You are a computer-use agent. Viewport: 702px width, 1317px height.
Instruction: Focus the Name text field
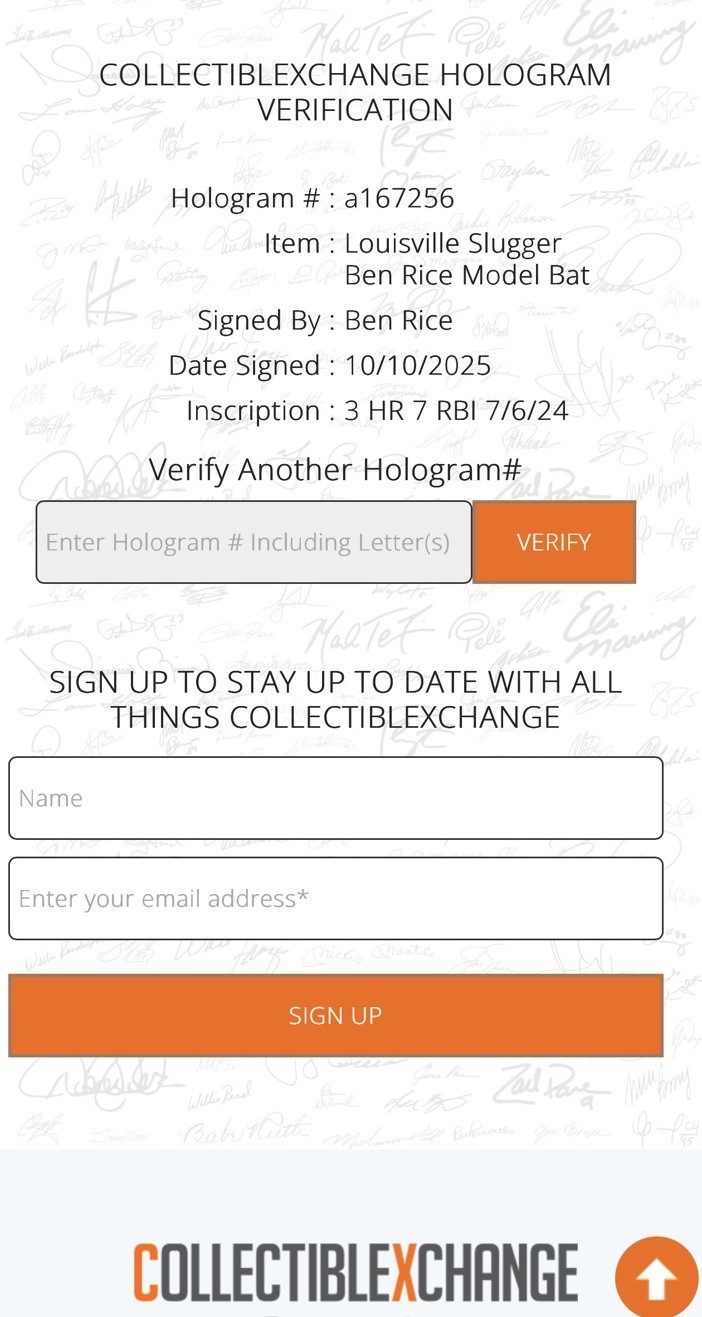(335, 798)
